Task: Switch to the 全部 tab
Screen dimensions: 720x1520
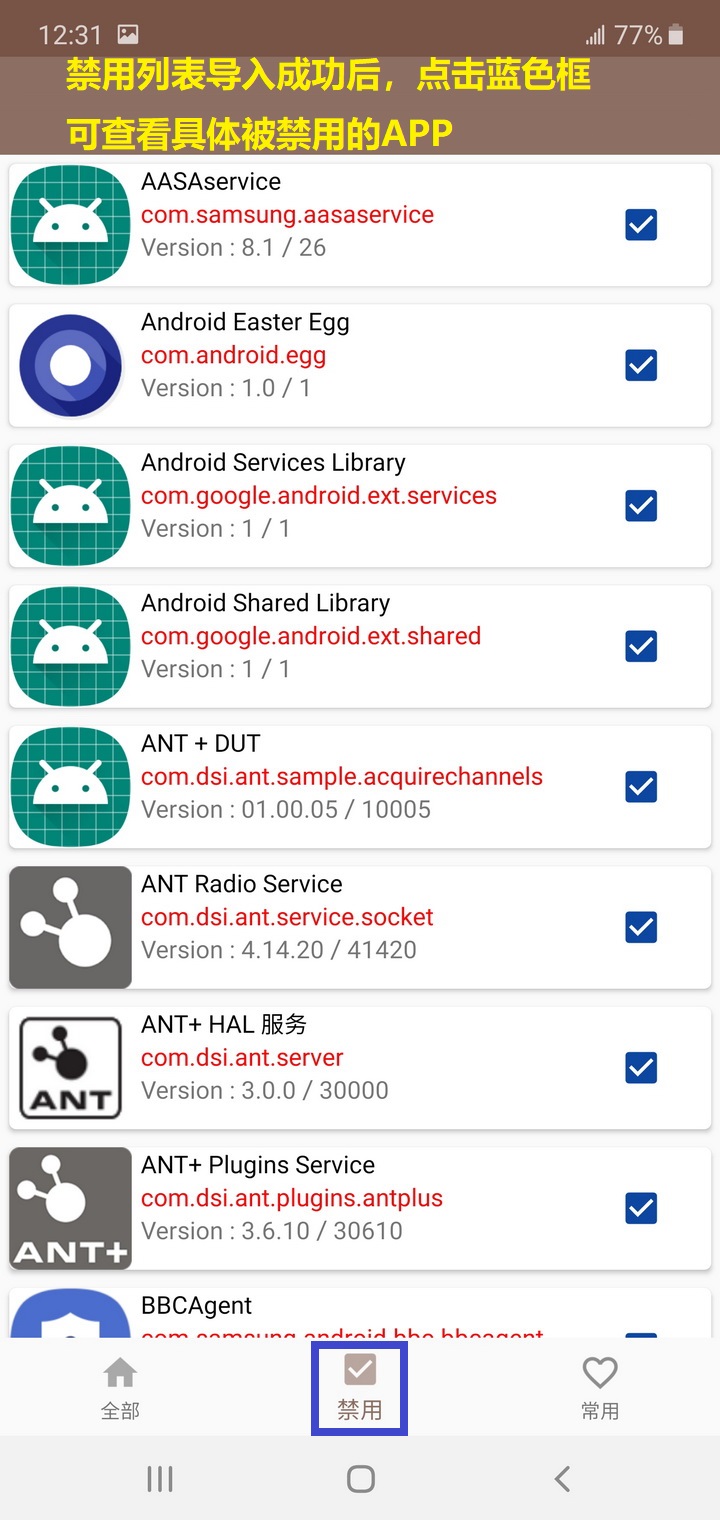Action: [x=120, y=1389]
